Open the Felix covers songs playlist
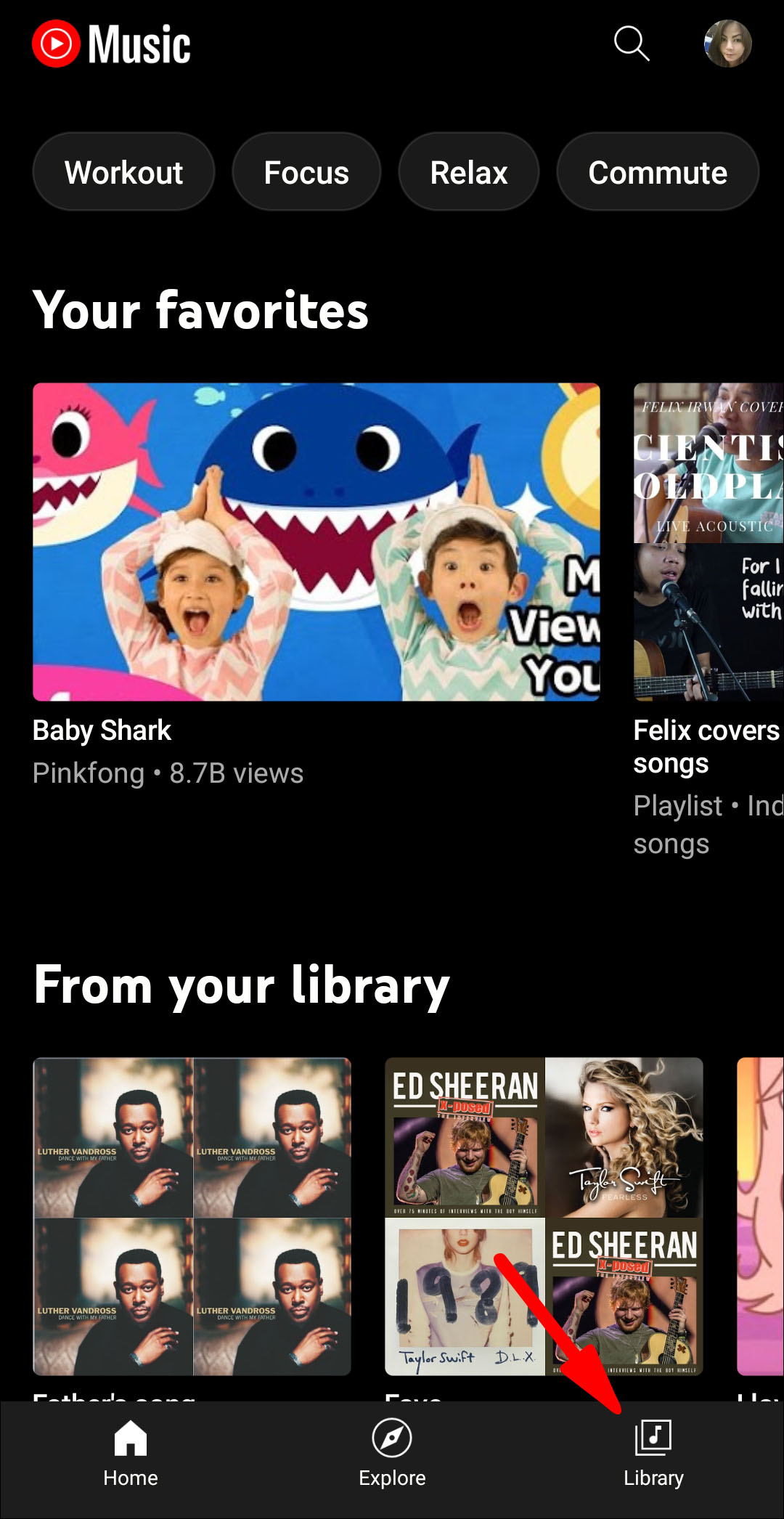Image resolution: width=784 pixels, height=1519 pixels. 708,542
